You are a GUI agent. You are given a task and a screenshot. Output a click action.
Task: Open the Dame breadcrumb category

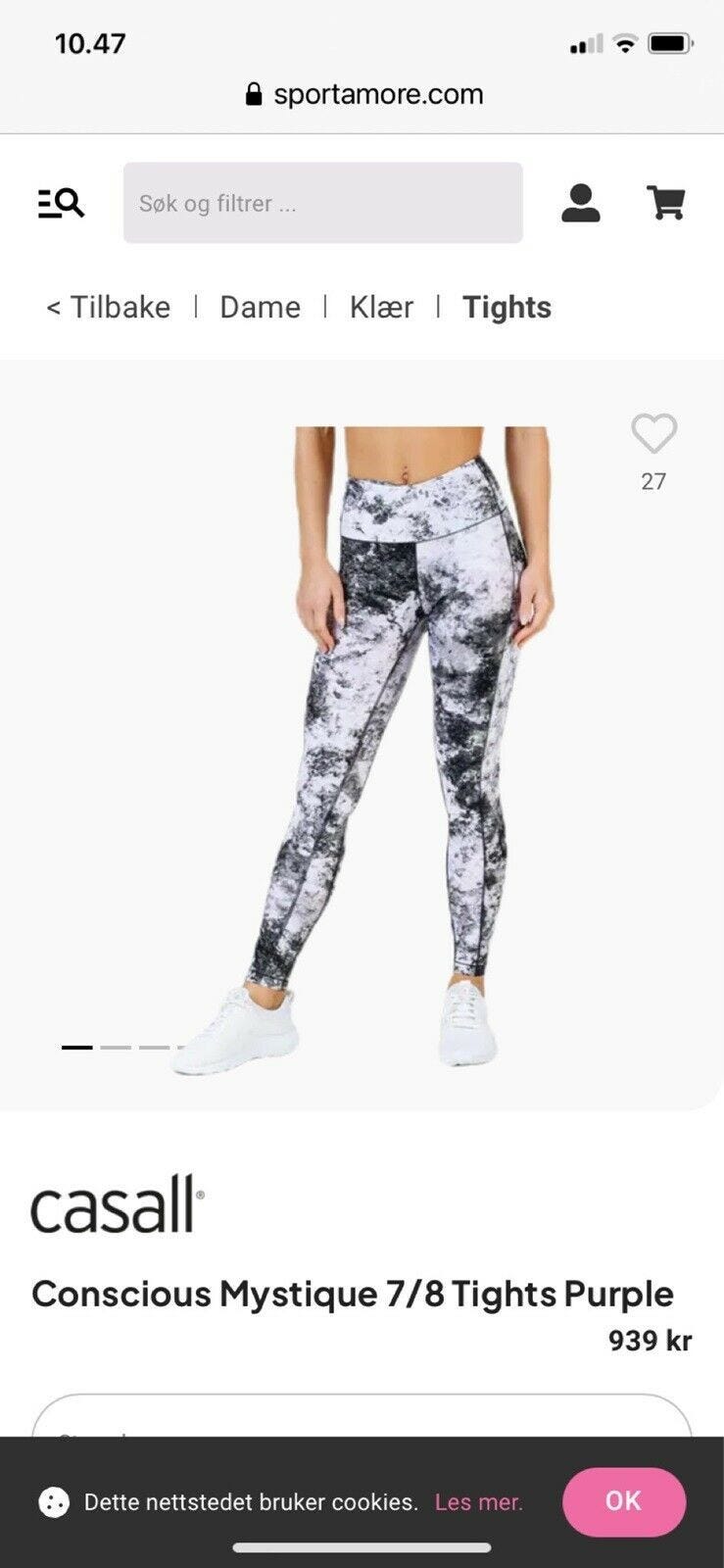tap(260, 307)
